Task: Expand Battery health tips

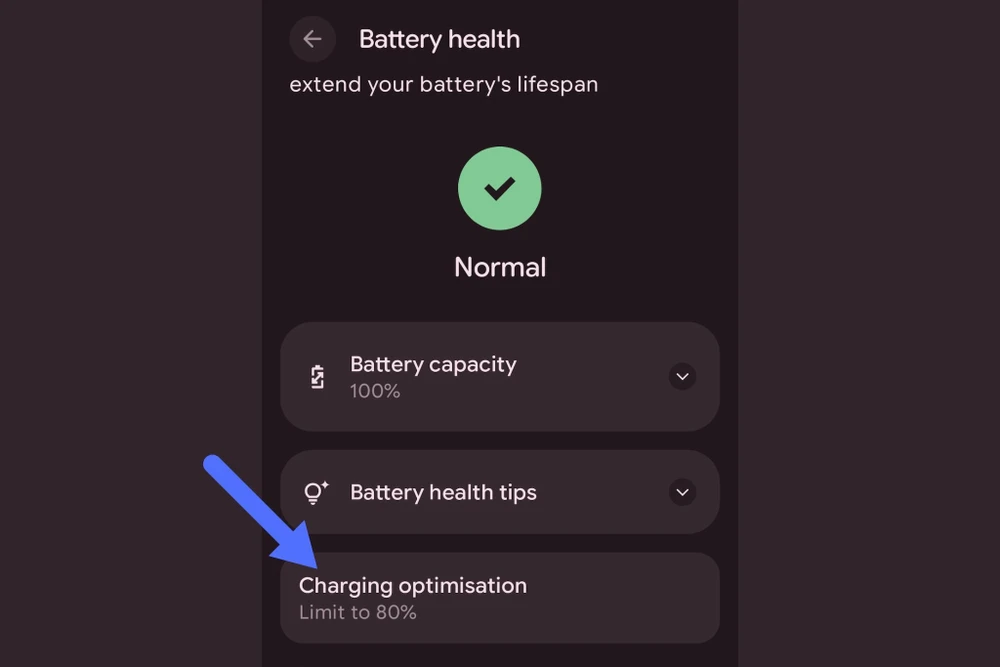Action: [682, 492]
